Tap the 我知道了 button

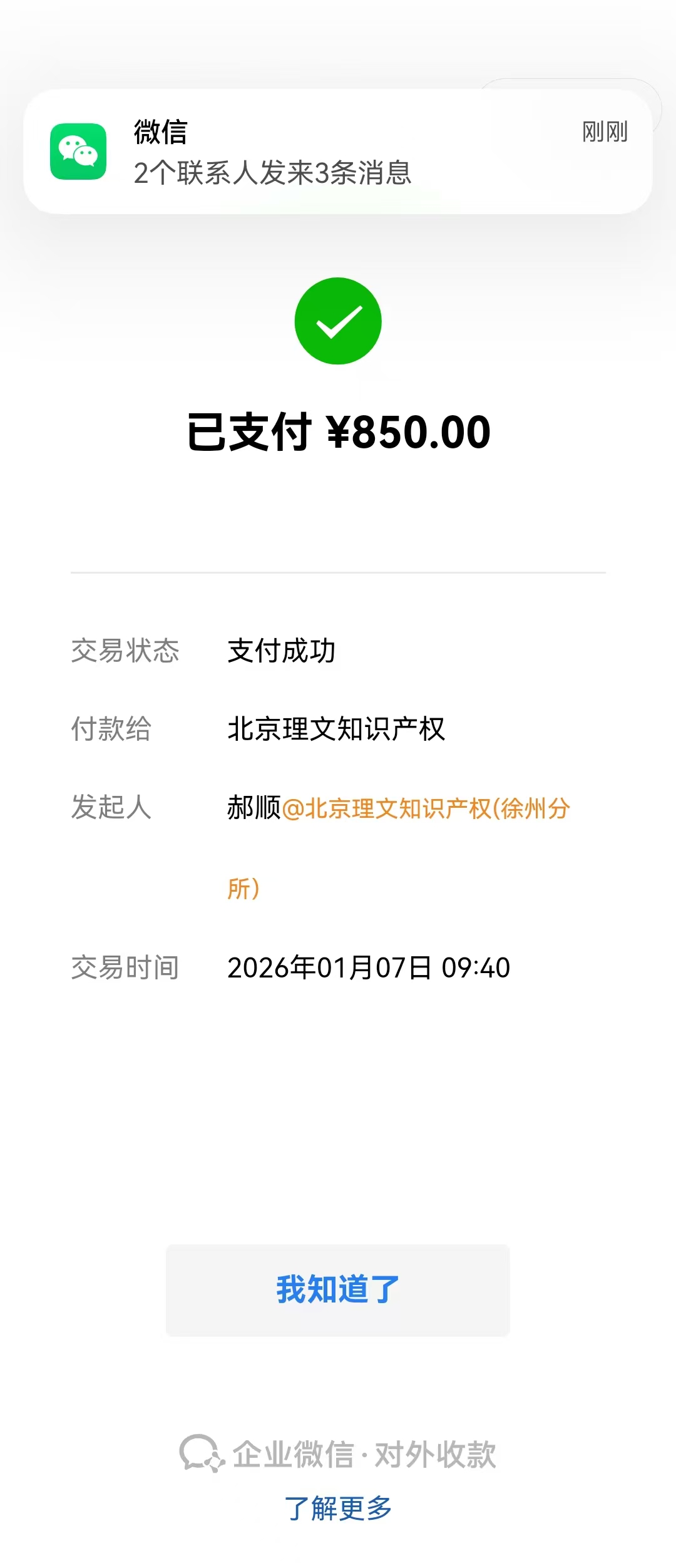pos(338,1290)
